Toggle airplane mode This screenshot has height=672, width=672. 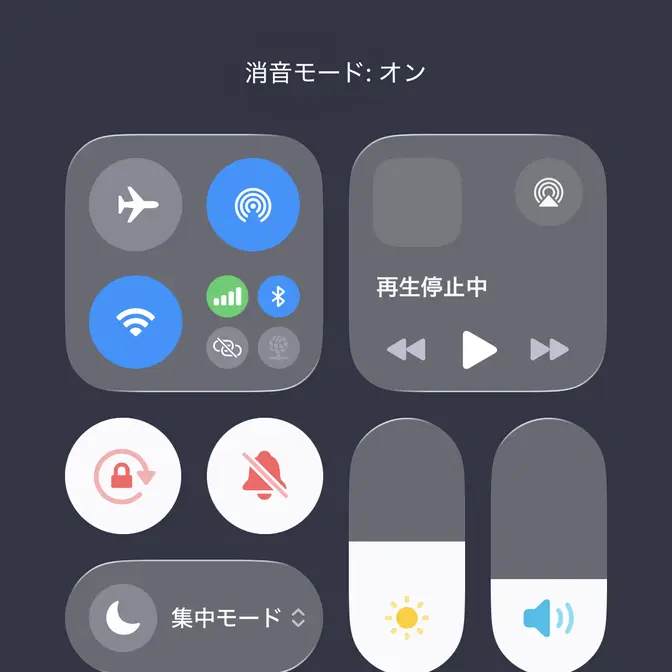[x=136, y=206]
